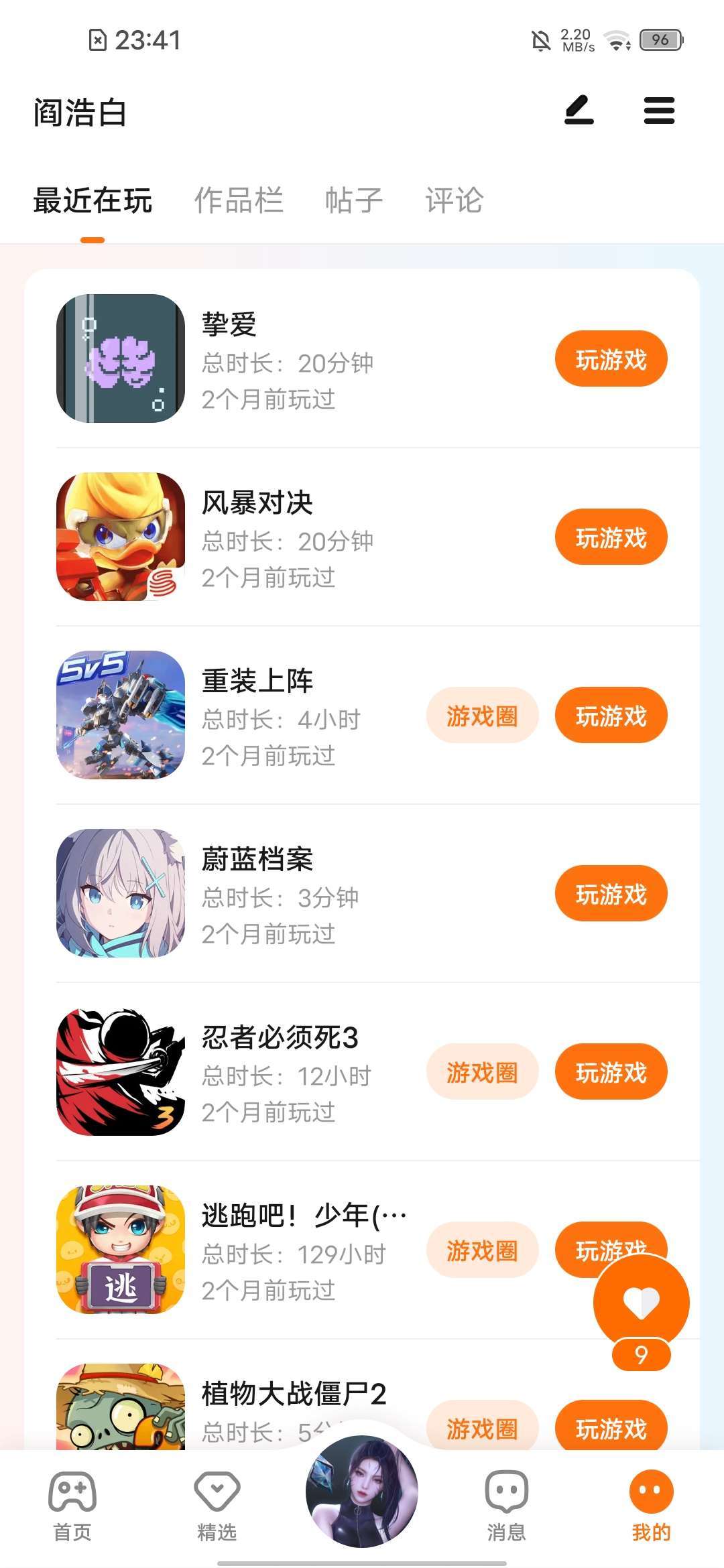This screenshot has height=1568, width=724.
Task: Launch 风暴对决 with 玩游戏
Action: pyautogui.click(x=611, y=537)
